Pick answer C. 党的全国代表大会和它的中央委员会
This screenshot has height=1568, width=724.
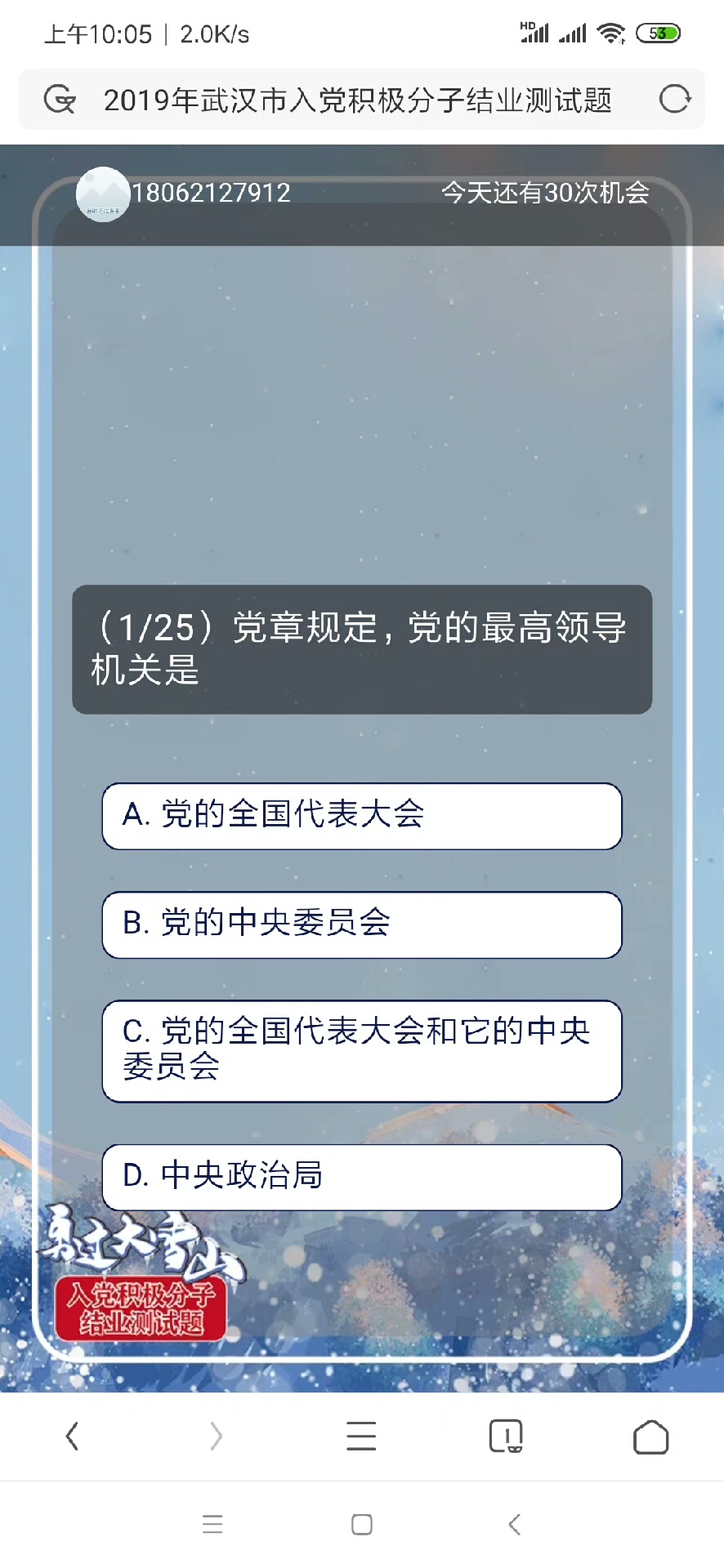(361, 1049)
